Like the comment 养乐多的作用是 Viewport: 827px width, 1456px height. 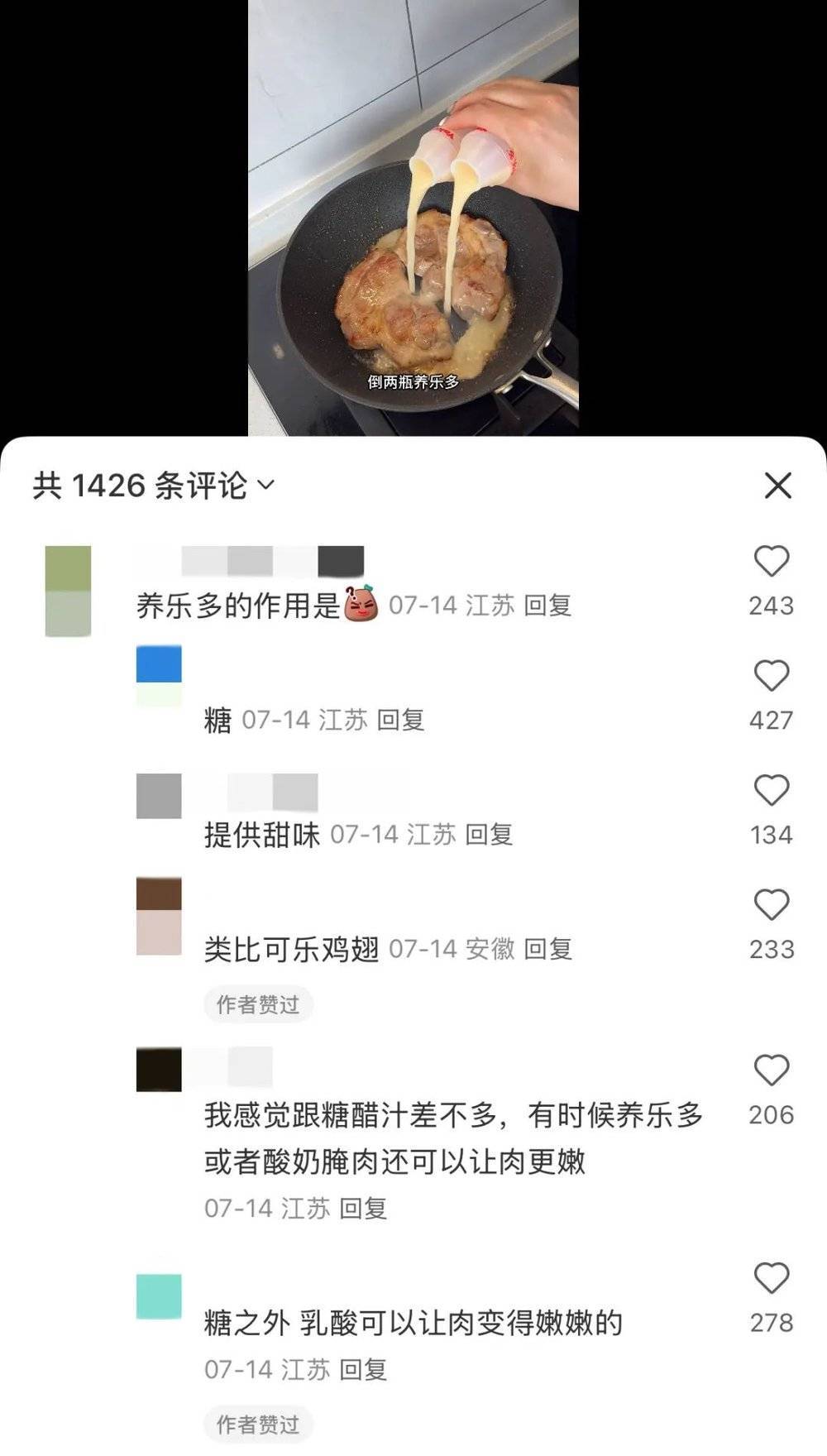click(x=771, y=562)
